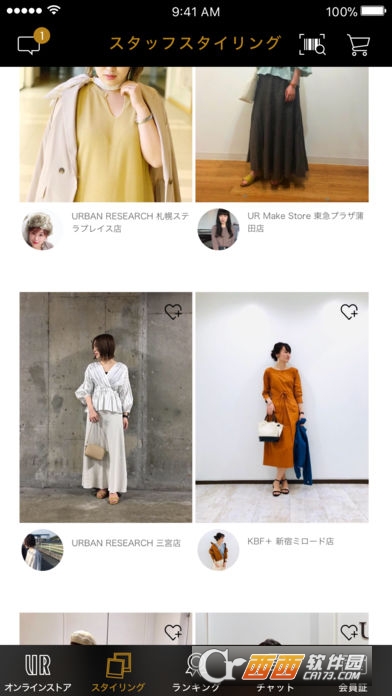Viewport: 392px width, 696px height.
Task: View staff profile of UR Make Store 東急プラザ蒲田店
Action: click(x=218, y=229)
